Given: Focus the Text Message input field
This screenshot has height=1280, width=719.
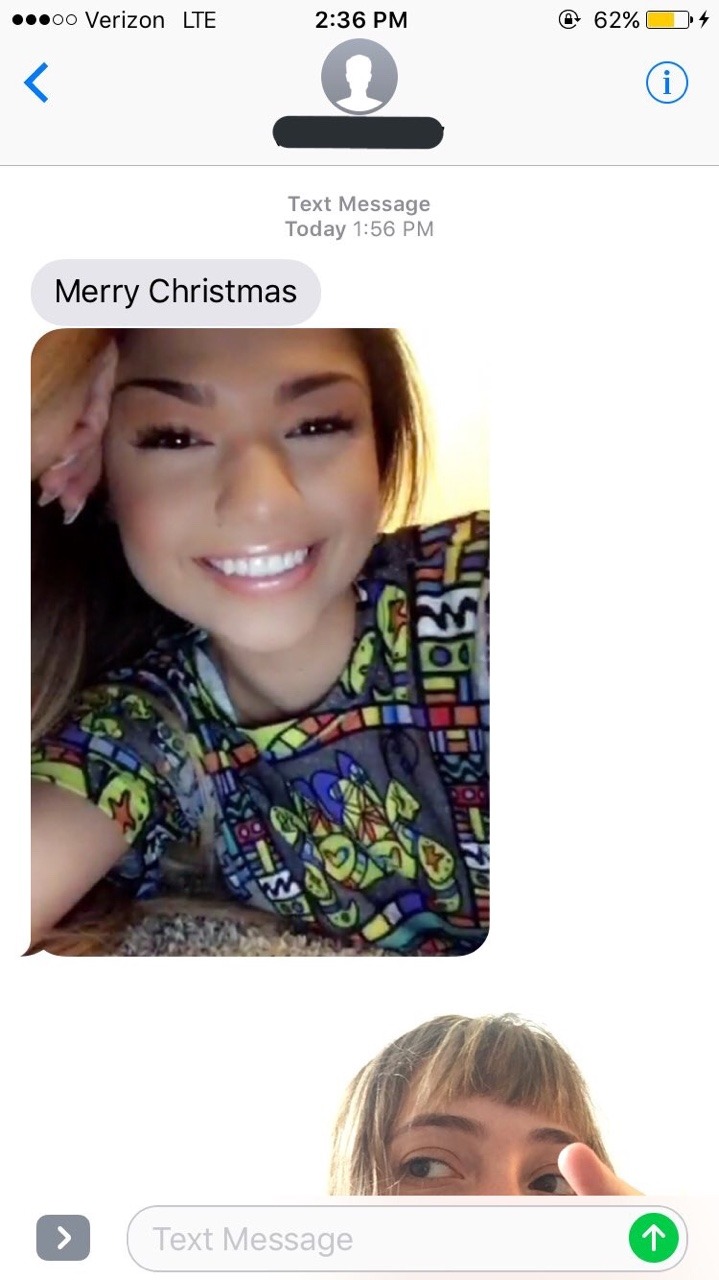Looking at the screenshot, I should 380,1239.
